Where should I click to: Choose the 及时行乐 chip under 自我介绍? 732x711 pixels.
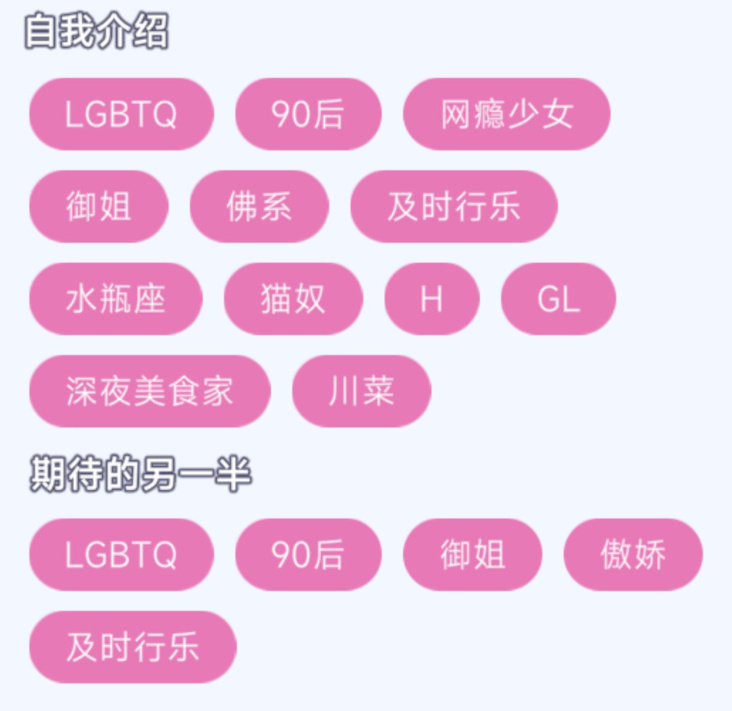pyautogui.click(x=453, y=206)
